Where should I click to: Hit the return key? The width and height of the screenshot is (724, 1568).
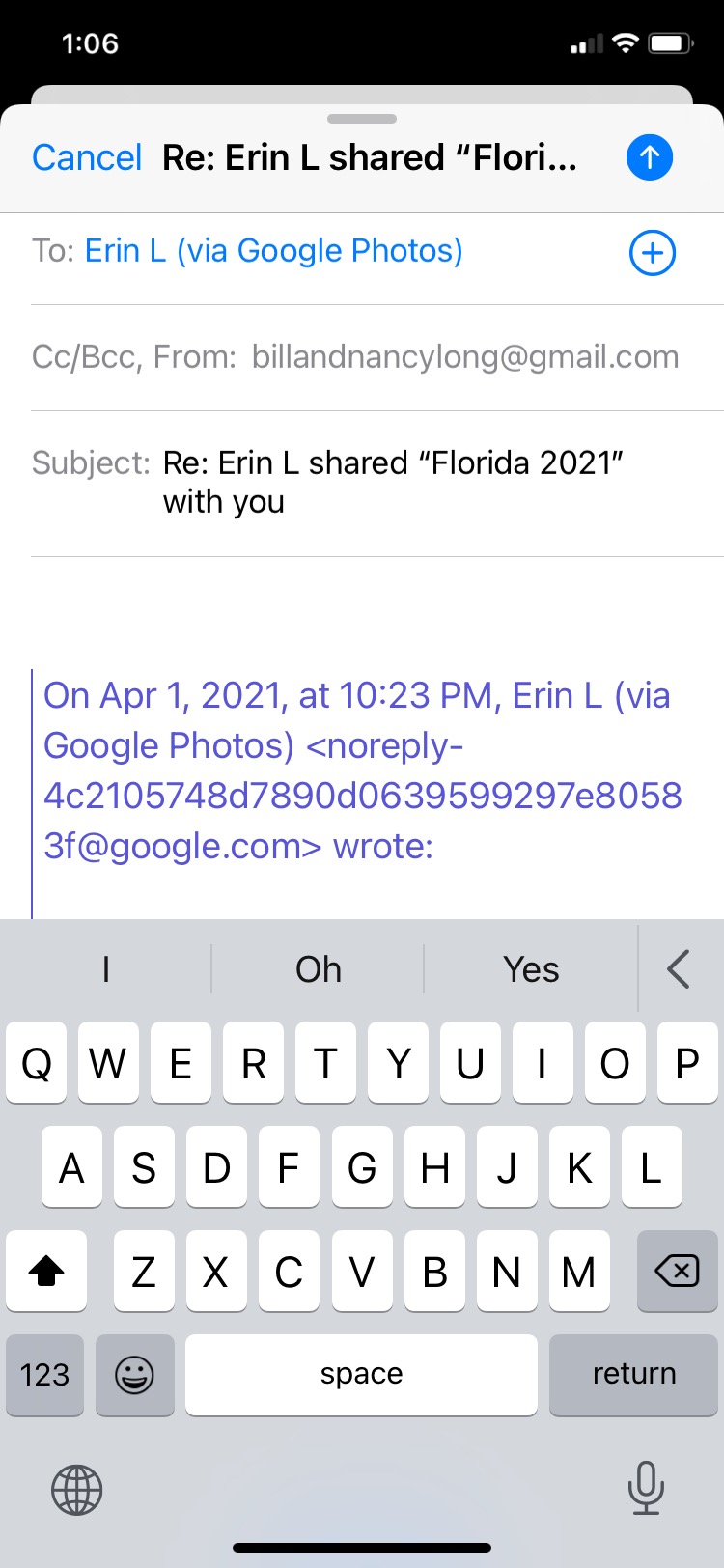[x=633, y=1375]
